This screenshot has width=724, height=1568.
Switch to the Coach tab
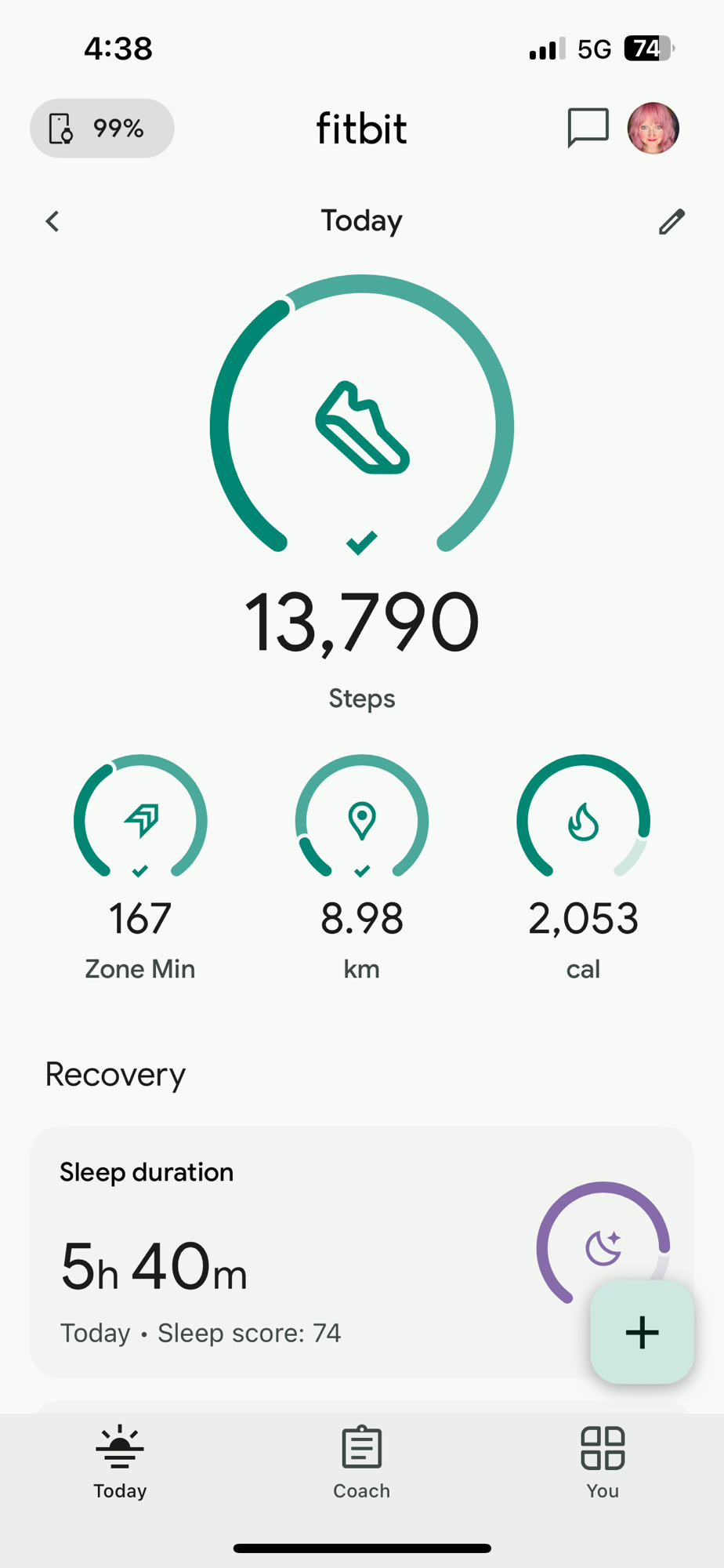[x=361, y=1462]
